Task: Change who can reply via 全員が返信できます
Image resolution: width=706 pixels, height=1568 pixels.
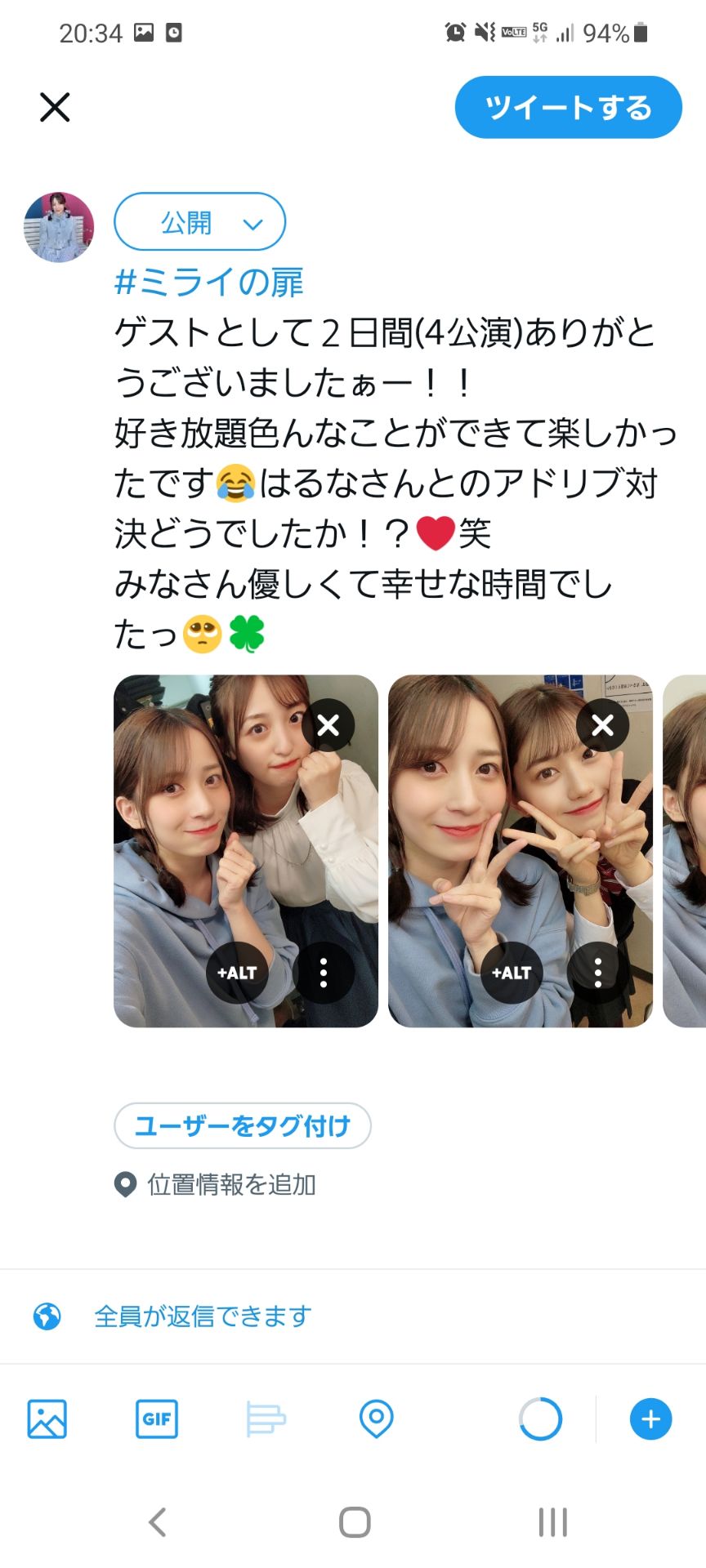Action: (x=202, y=1314)
